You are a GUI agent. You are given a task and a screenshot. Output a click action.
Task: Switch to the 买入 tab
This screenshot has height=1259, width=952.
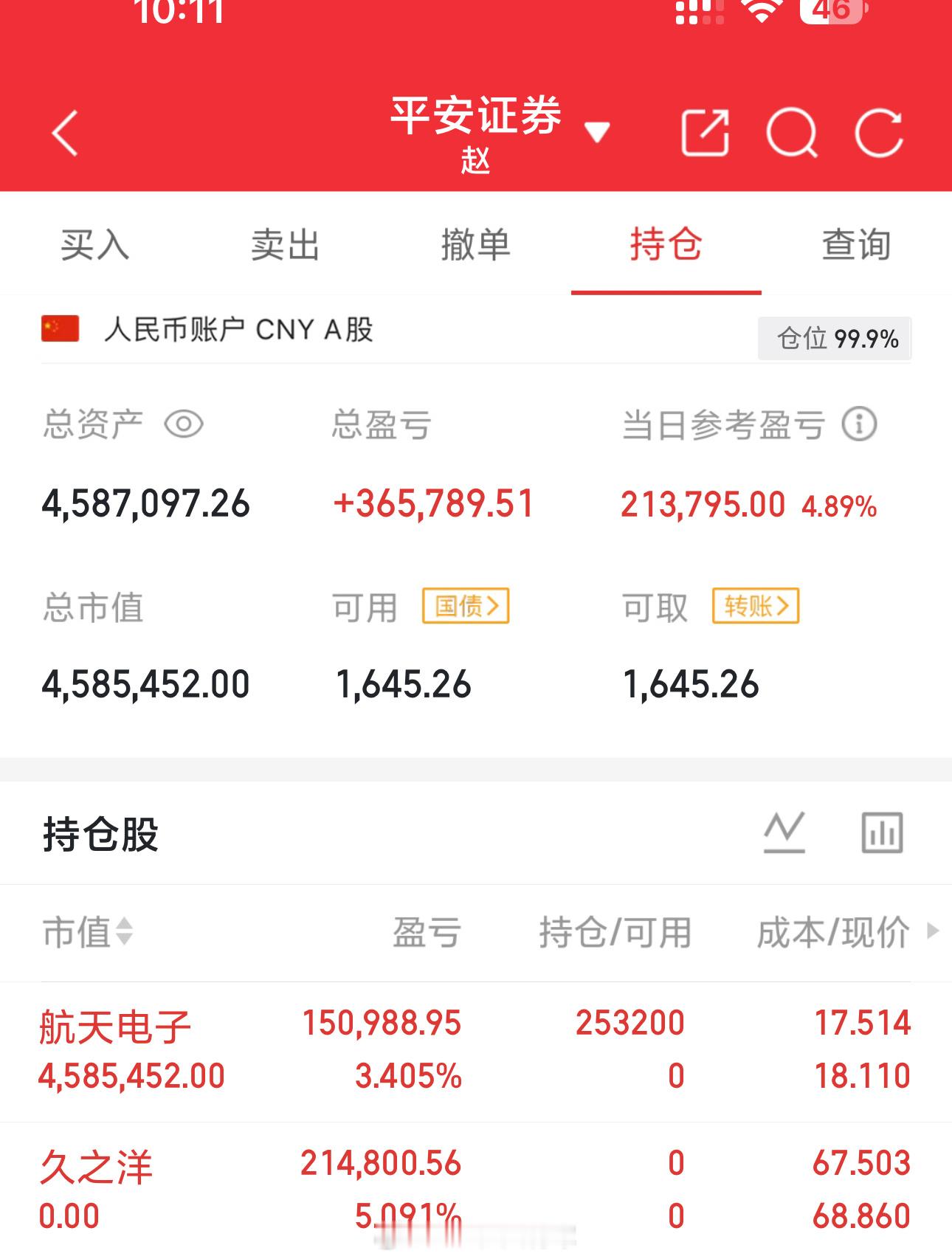(95, 246)
